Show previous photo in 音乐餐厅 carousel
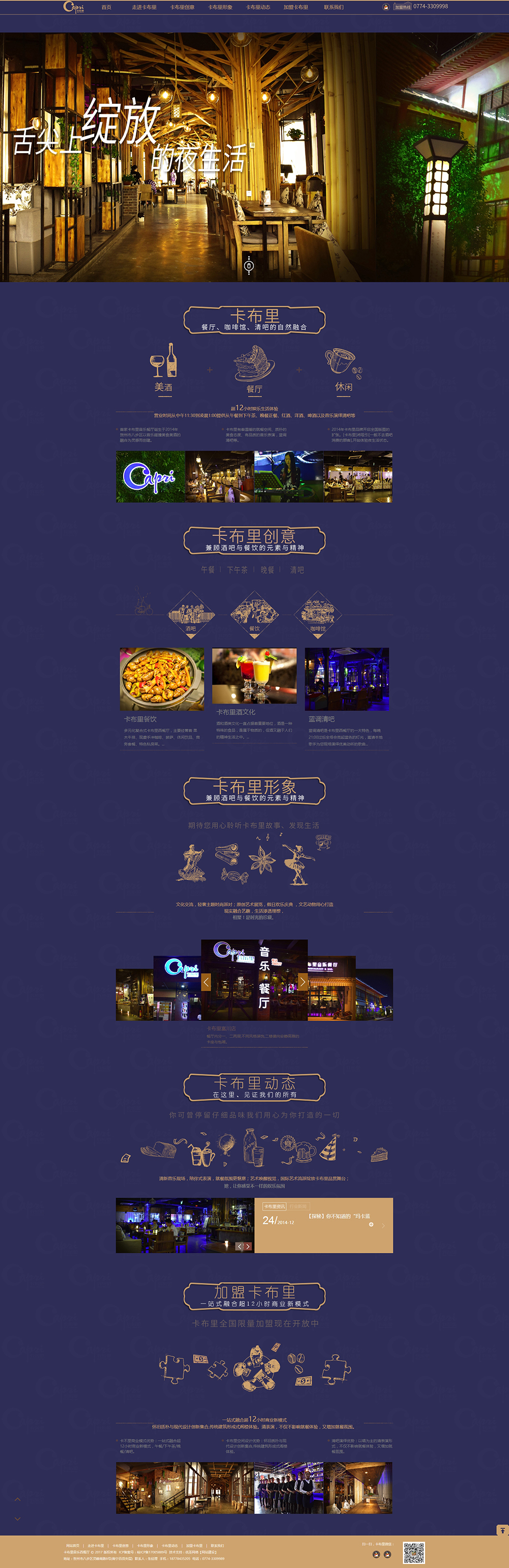Image resolution: width=509 pixels, height=1568 pixels. click(x=206, y=981)
